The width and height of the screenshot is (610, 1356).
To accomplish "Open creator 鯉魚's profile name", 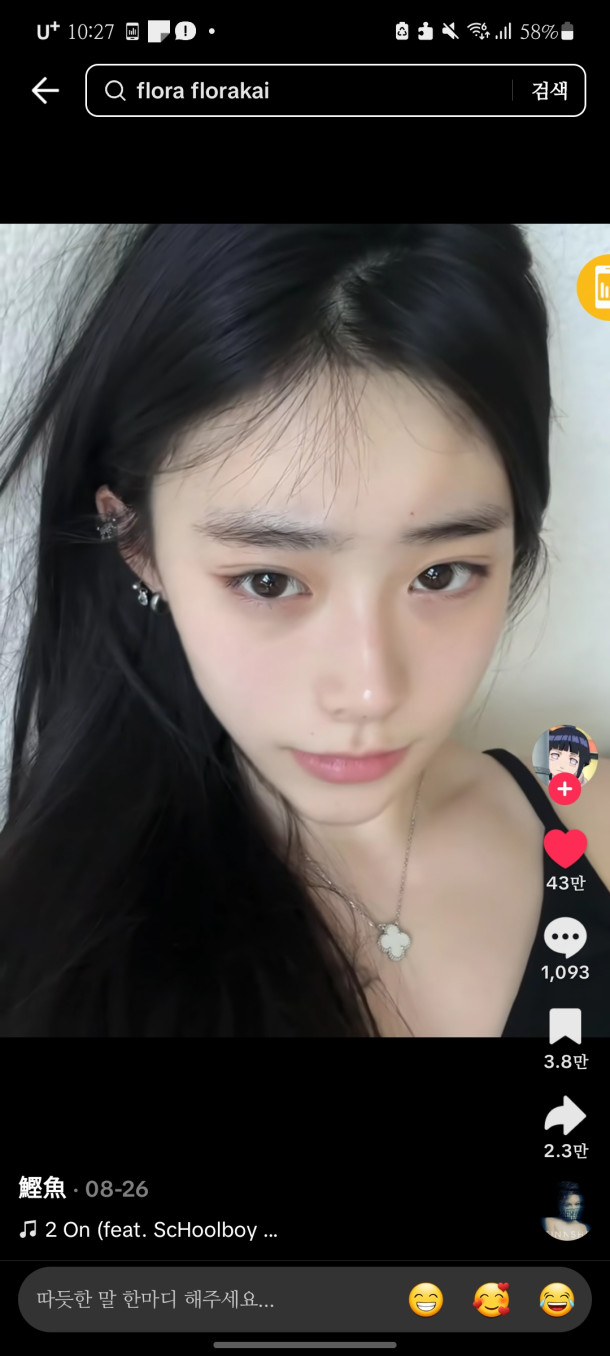I will 43,1188.
